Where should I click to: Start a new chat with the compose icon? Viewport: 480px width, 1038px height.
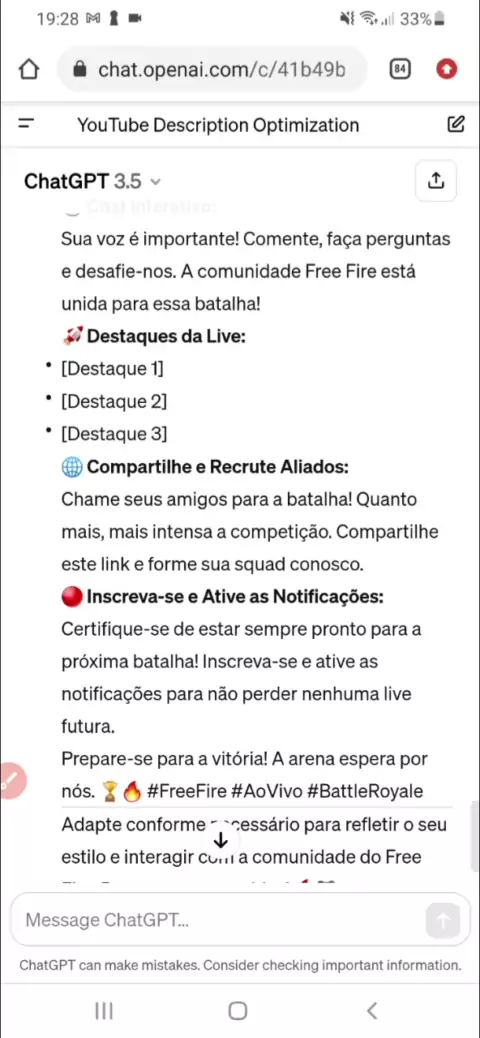456,124
